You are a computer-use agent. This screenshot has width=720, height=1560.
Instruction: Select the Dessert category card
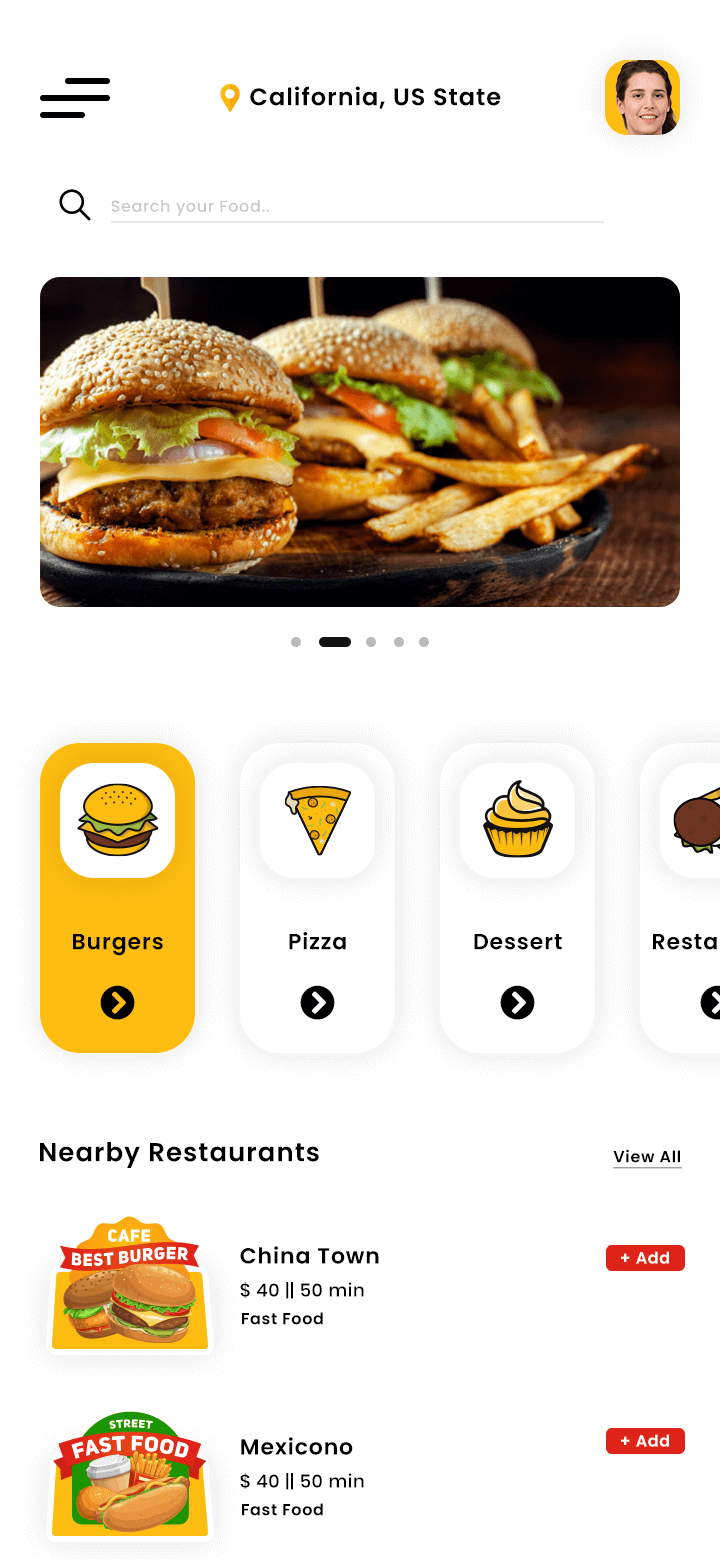517,898
